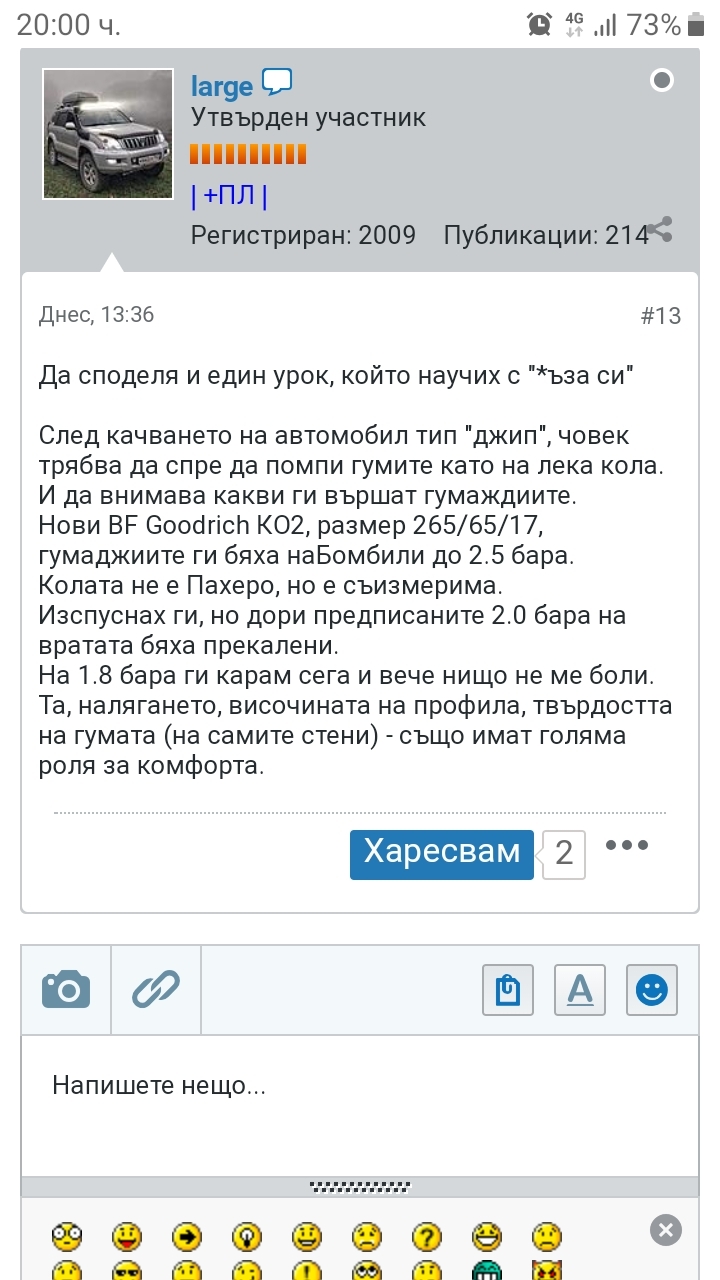Toggle the smiley emoji panel
This screenshot has width=720, height=1280.
[652, 990]
